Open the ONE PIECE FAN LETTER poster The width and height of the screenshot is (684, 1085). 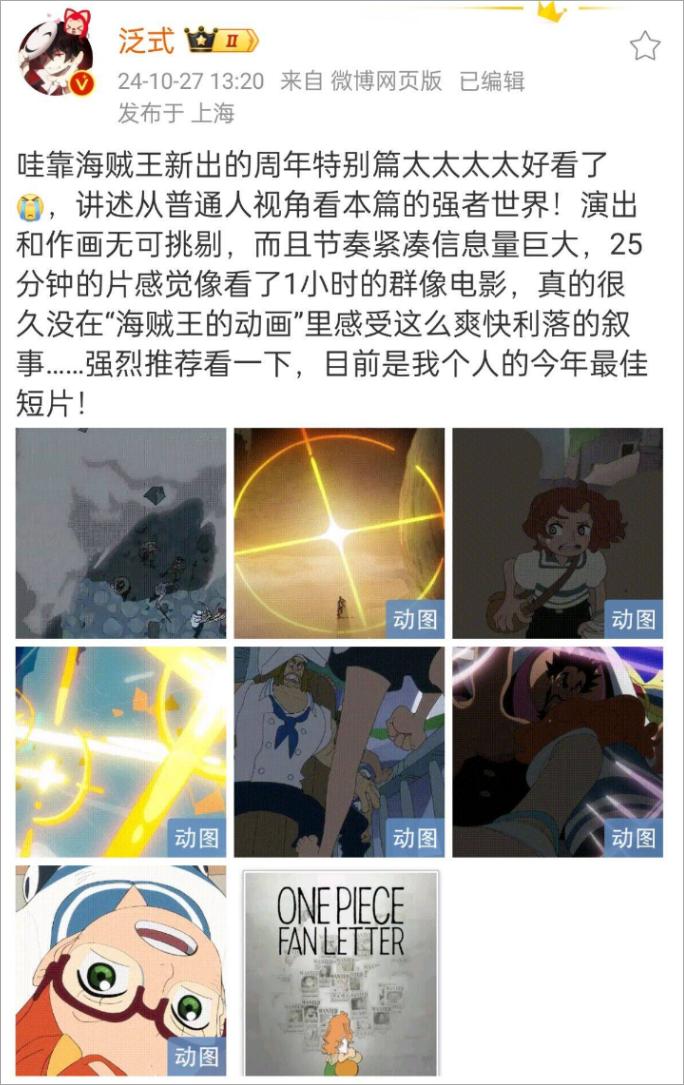pos(340,970)
